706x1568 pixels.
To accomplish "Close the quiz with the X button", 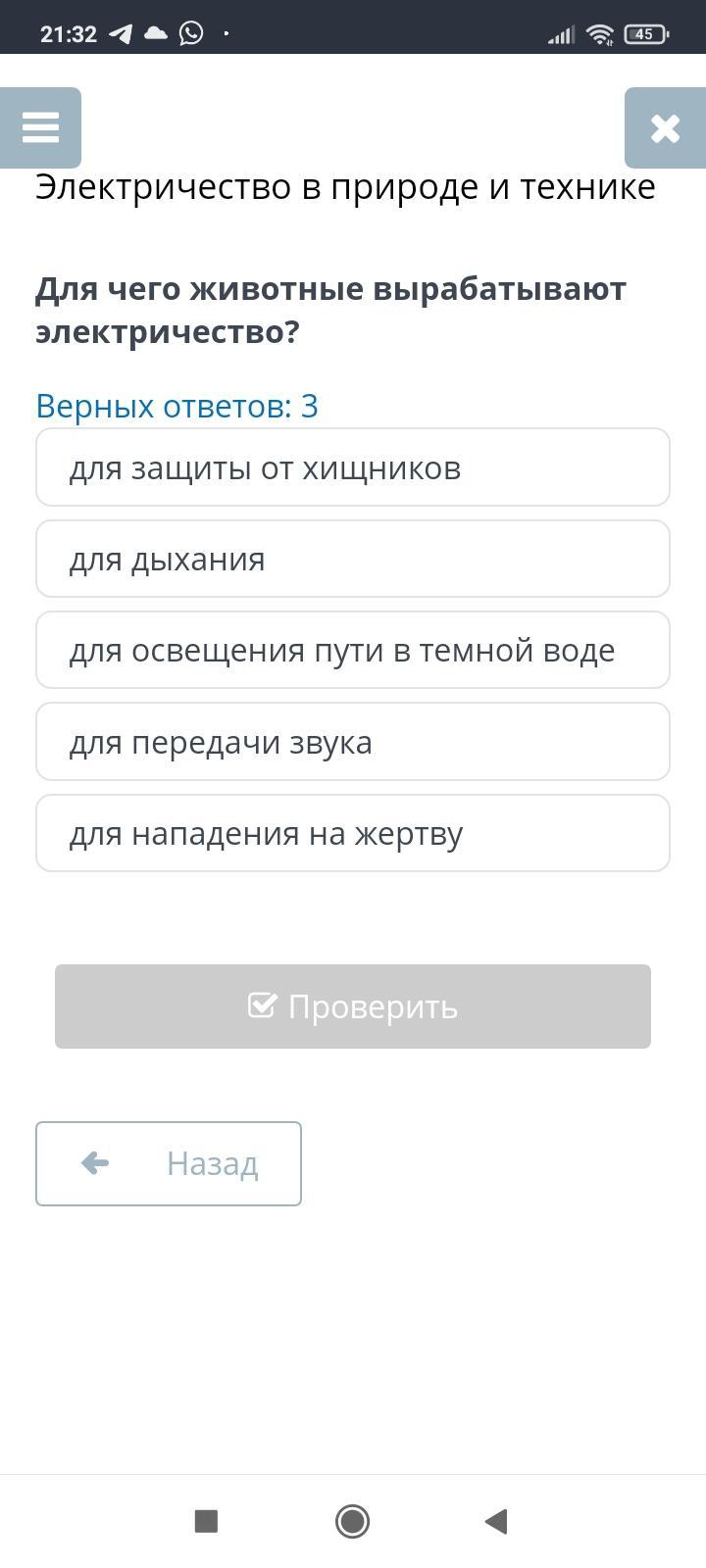I will (665, 127).
